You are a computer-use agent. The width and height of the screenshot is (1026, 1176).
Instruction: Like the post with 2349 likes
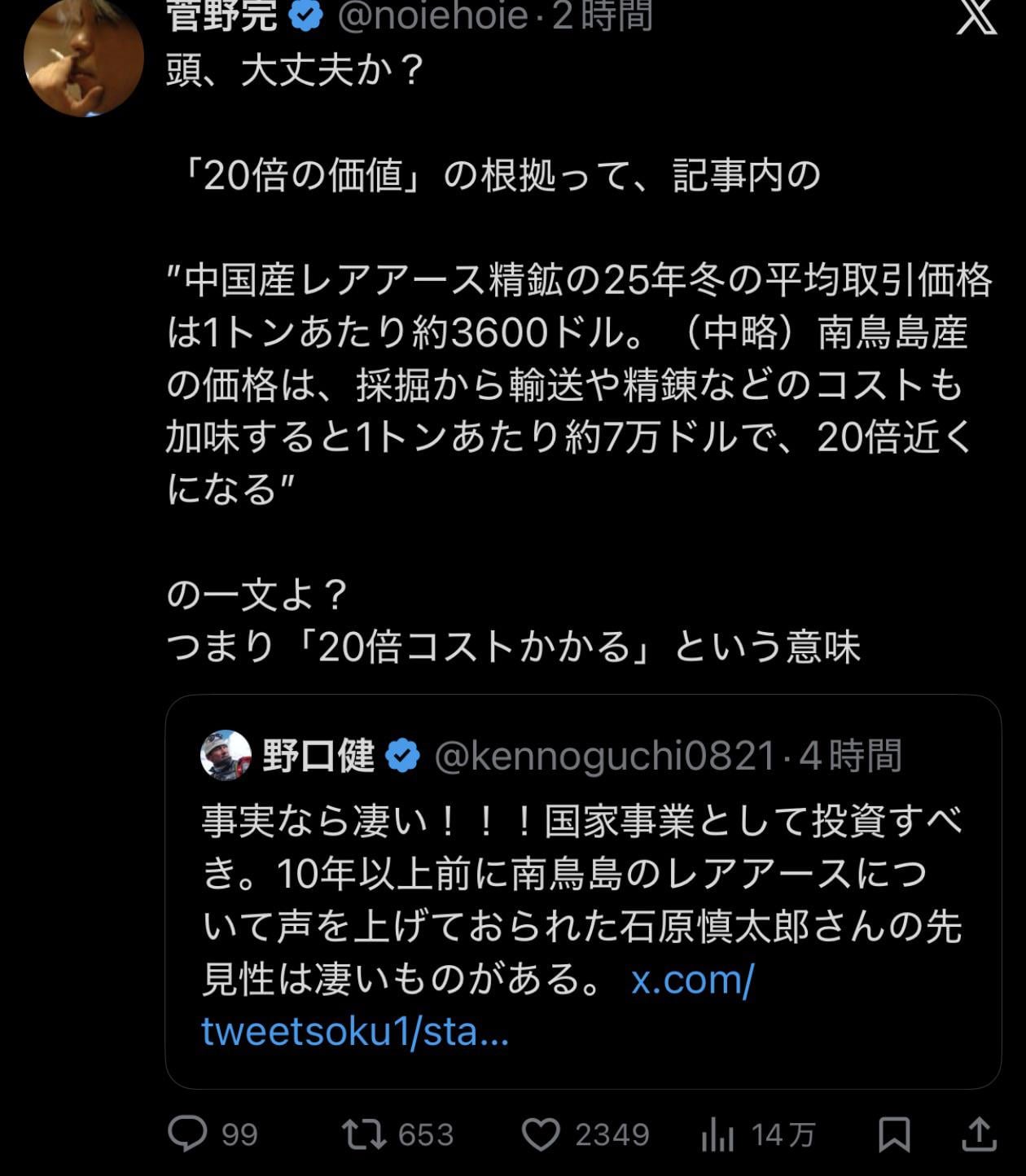tap(541, 1134)
